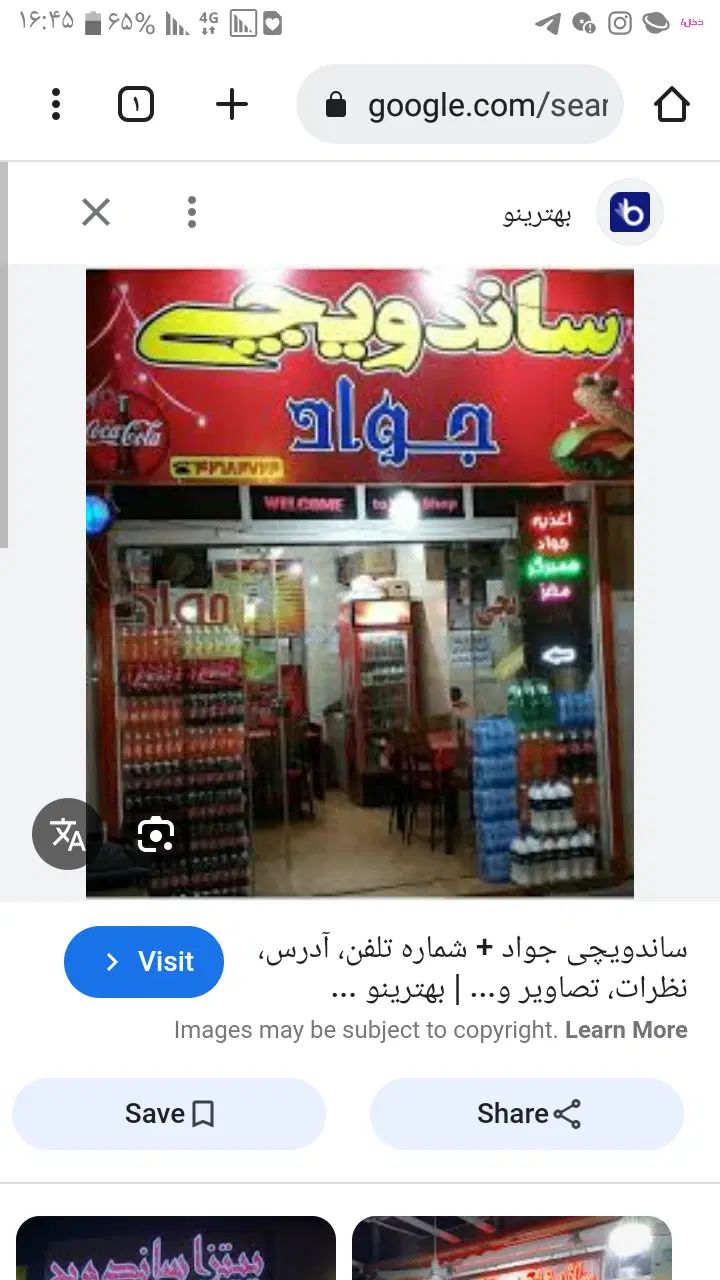Open the main ساندویچی جواد shop photo

[x=360, y=582]
